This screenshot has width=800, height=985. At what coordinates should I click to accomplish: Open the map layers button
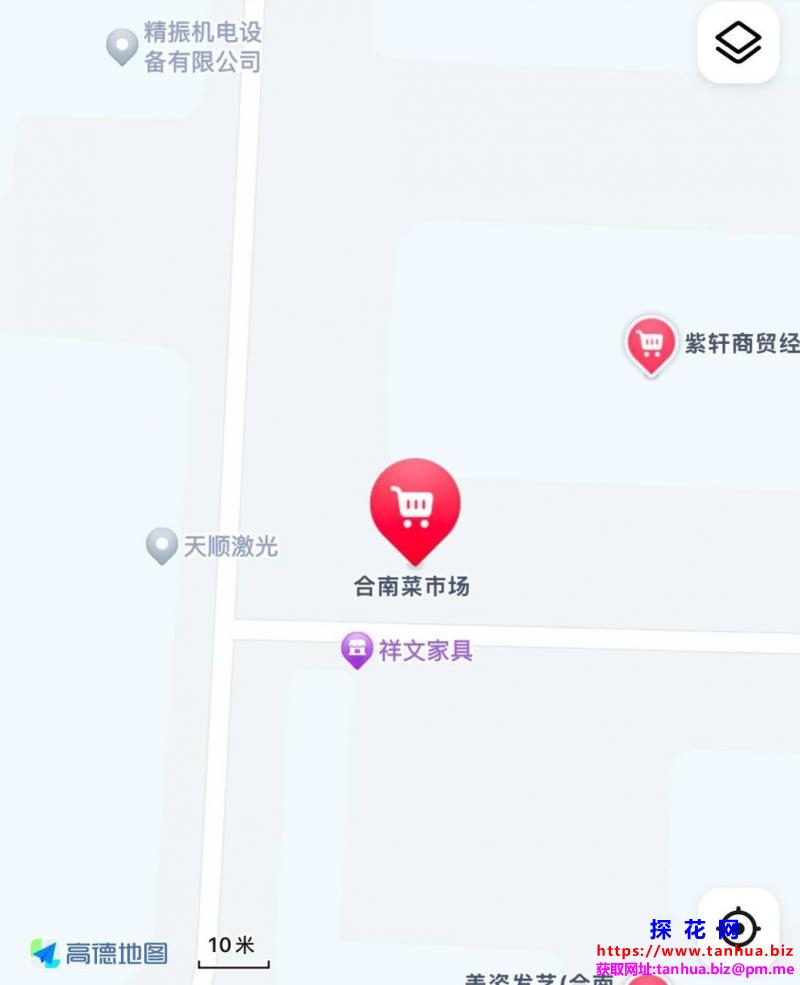[x=738, y=43]
